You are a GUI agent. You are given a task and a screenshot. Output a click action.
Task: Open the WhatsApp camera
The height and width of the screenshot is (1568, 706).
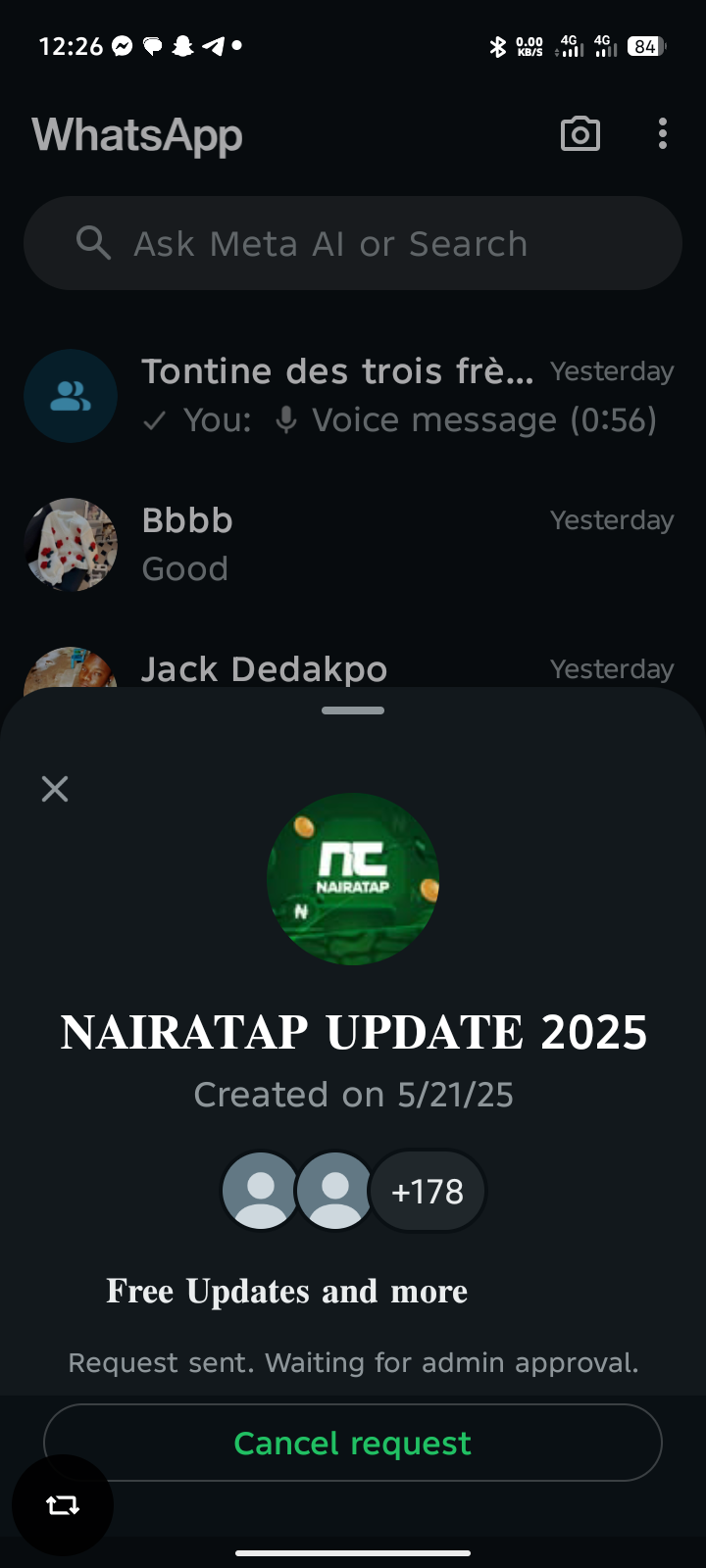tap(580, 134)
